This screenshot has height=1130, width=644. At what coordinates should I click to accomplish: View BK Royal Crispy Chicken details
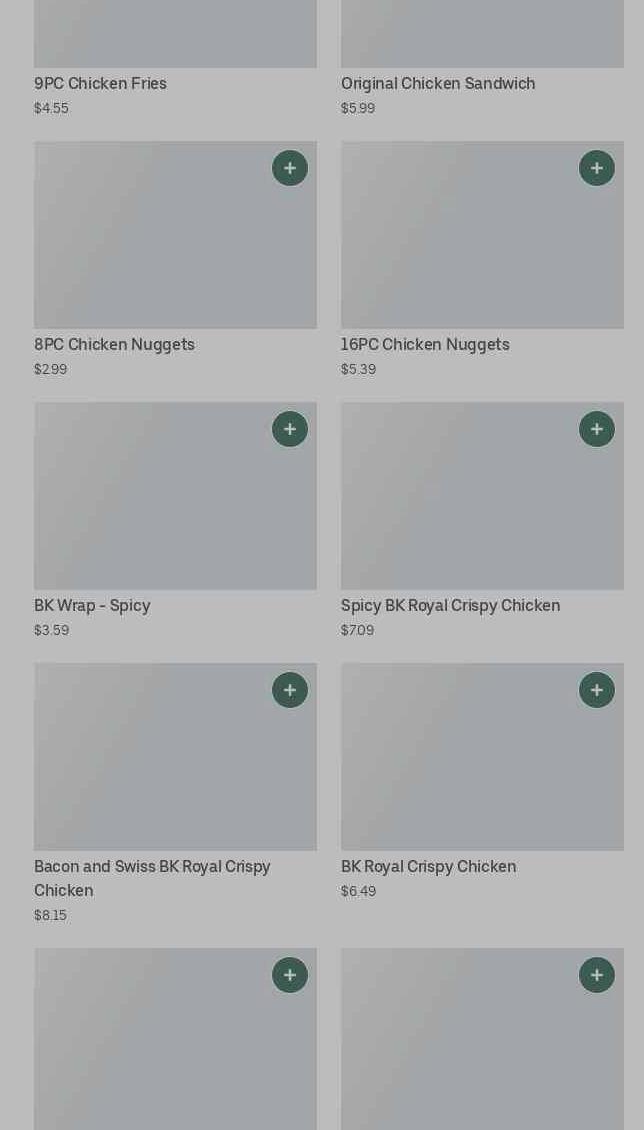pyautogui.click(x=460, y=770)
